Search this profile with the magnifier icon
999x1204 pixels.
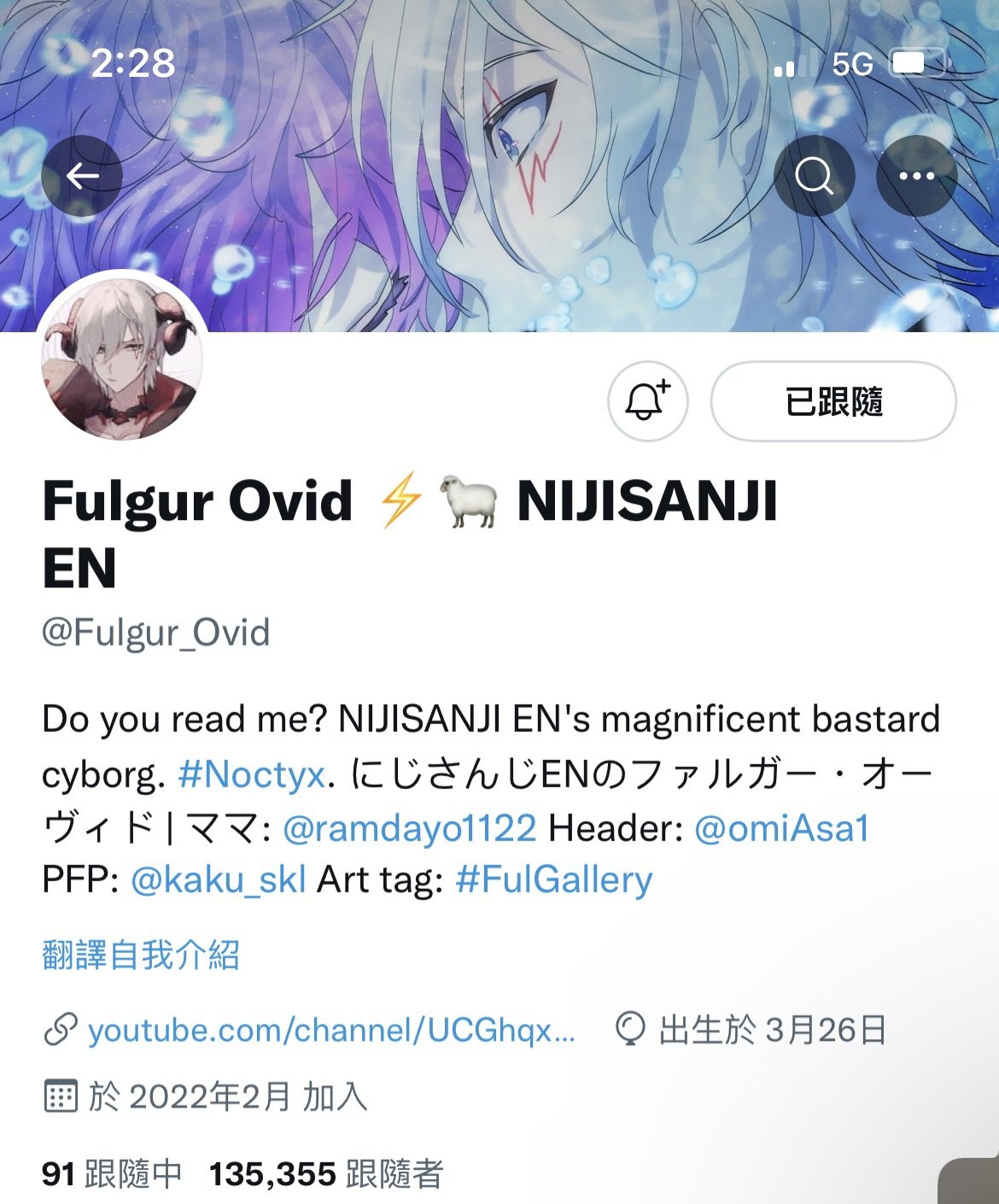(x=814, y=177)
